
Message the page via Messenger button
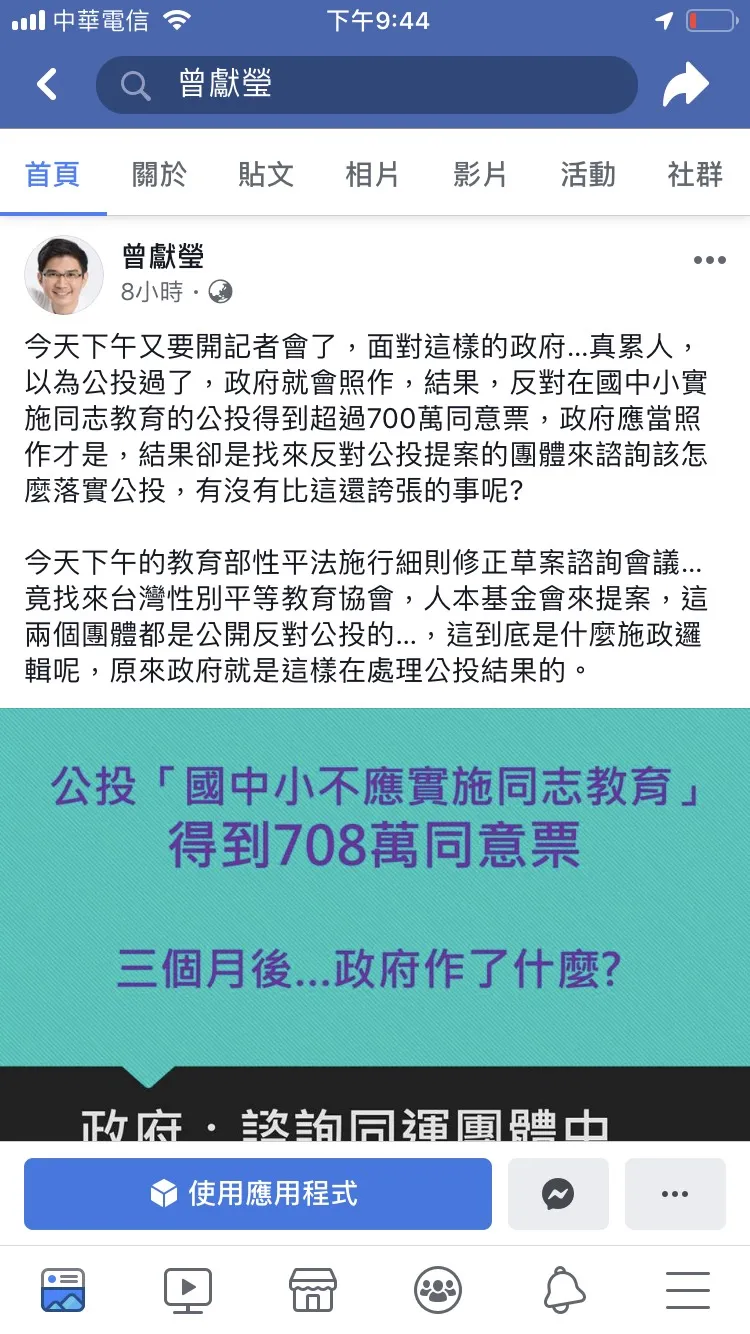tap(558, 1194)
